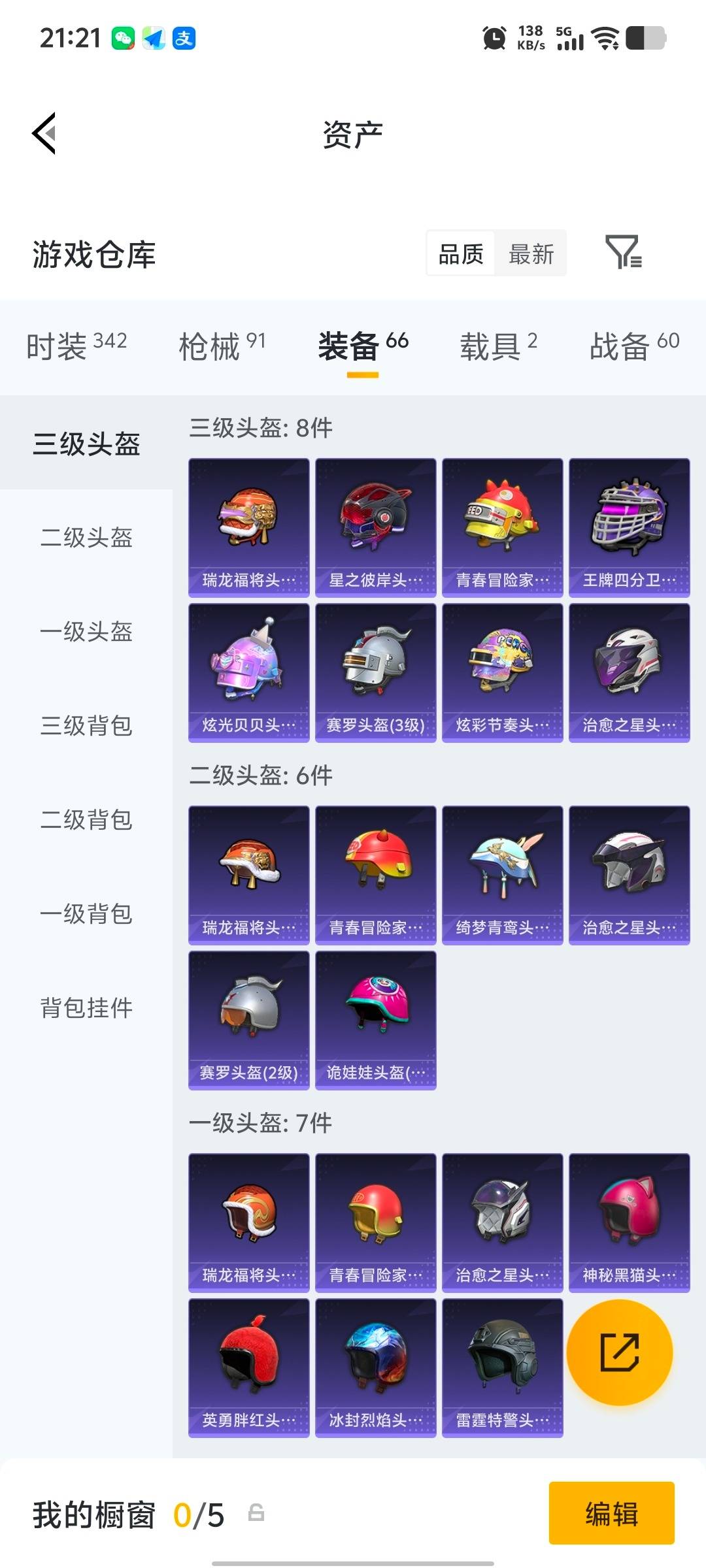706x1568 pixels.
Task: Open the Alipay icon in status bar
Action: click(184, 39)
